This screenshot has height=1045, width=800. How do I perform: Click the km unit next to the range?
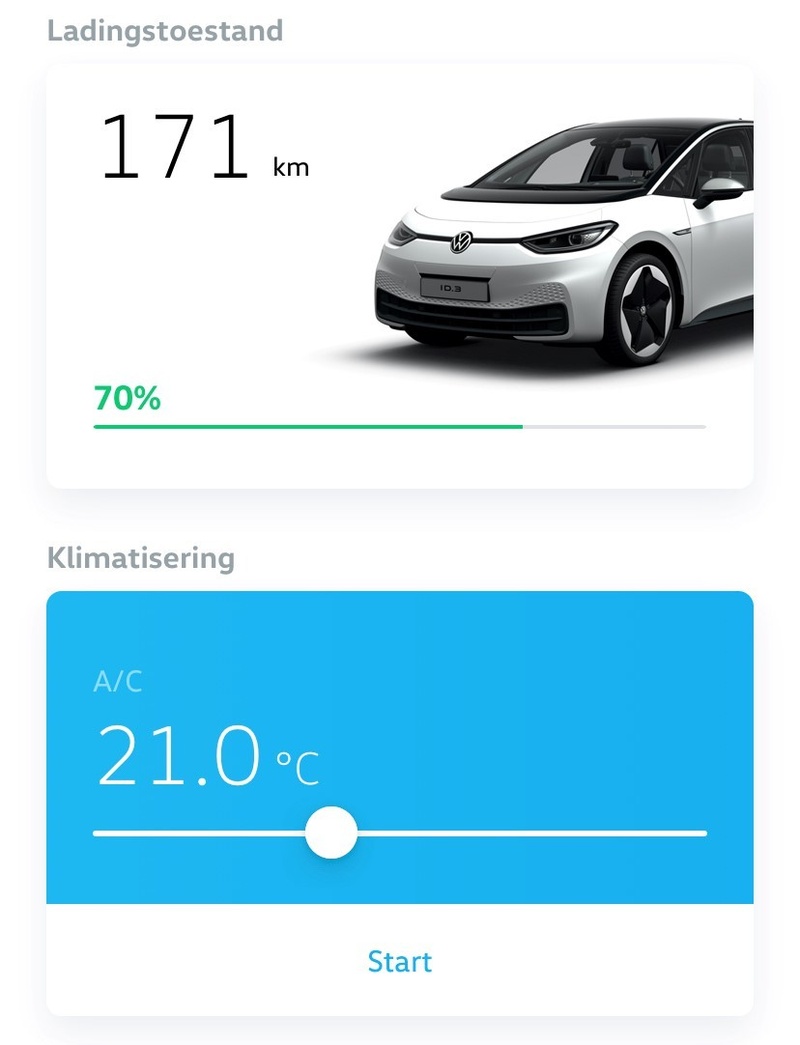point(293,167)
